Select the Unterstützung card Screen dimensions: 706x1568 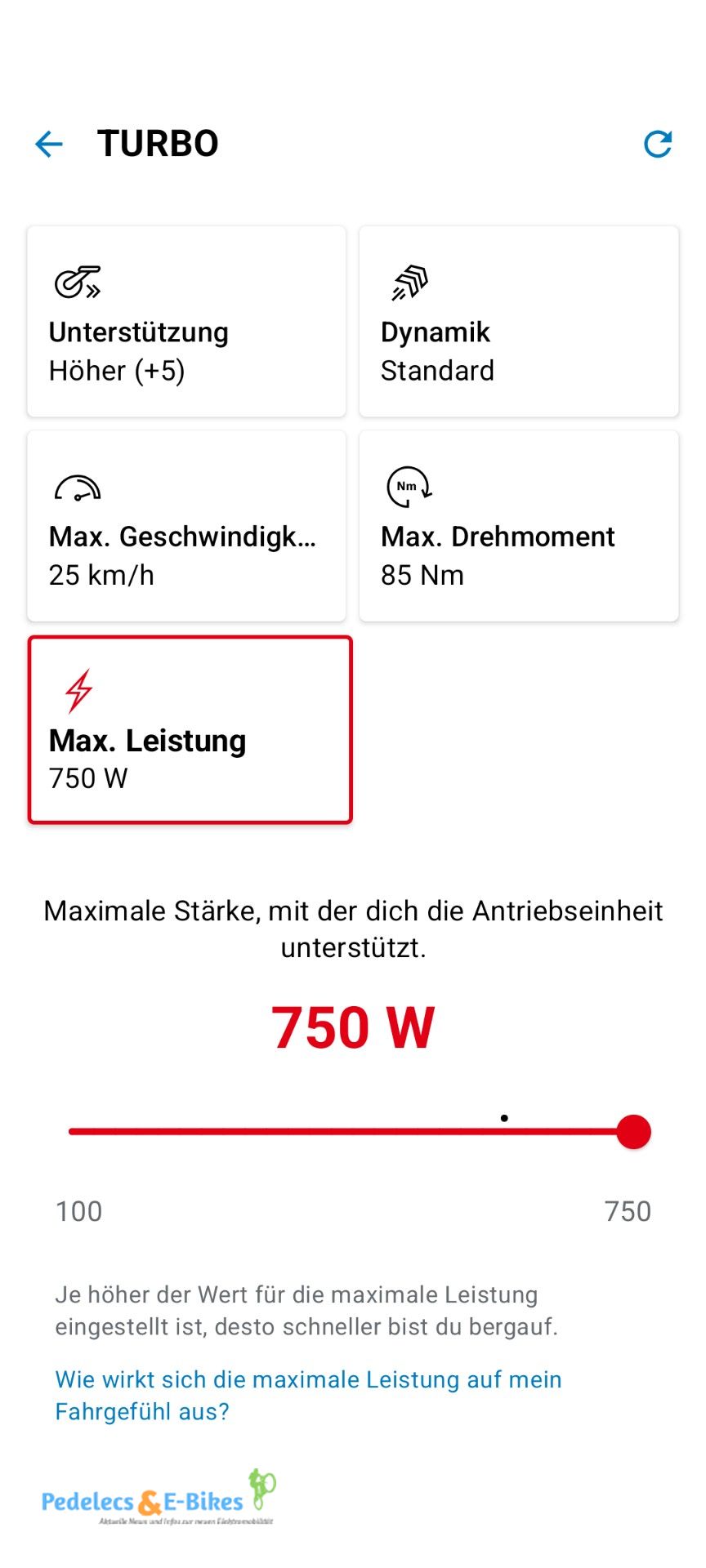coord(186,322)
